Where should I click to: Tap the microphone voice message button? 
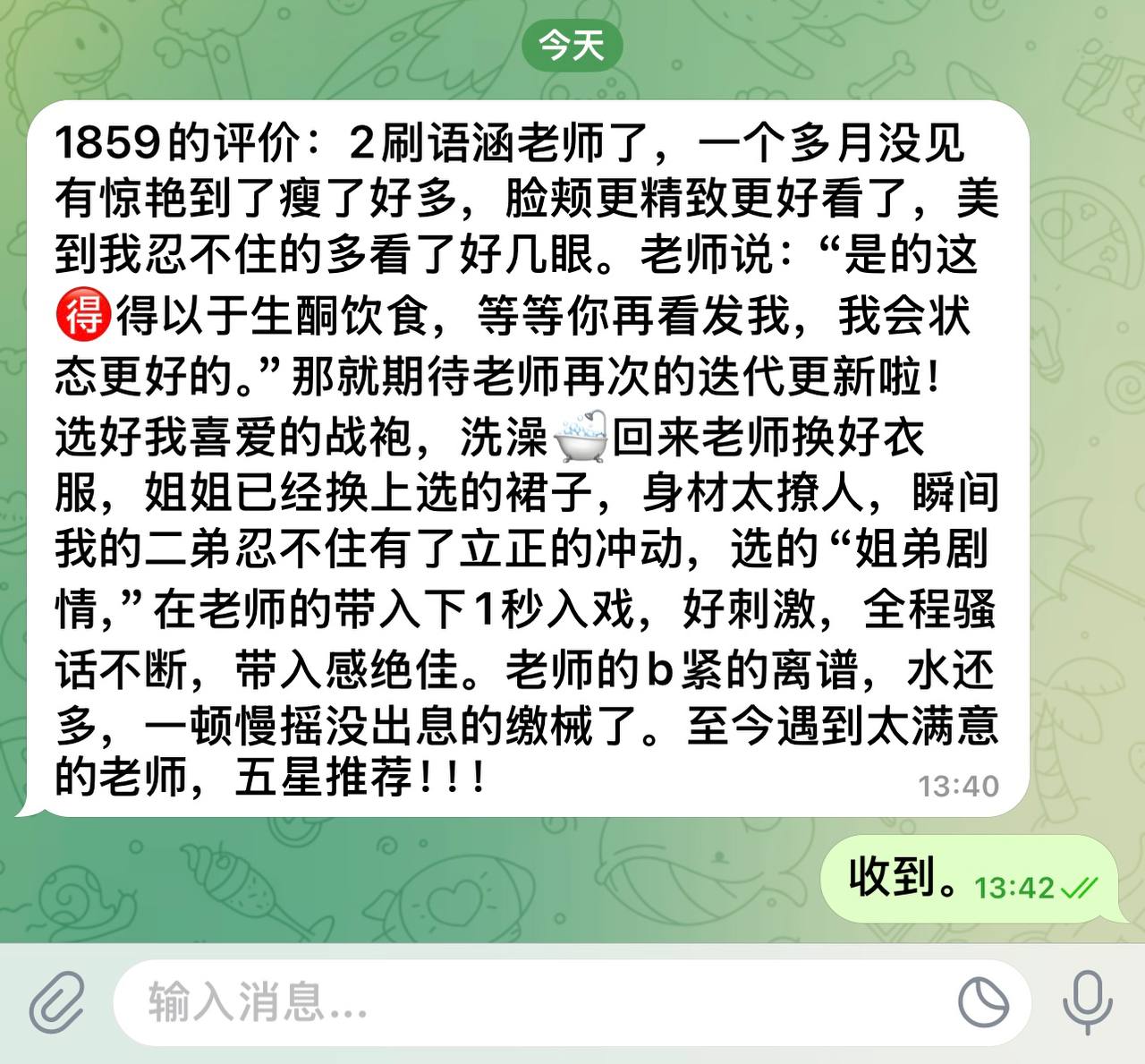coord(1087,1002)
